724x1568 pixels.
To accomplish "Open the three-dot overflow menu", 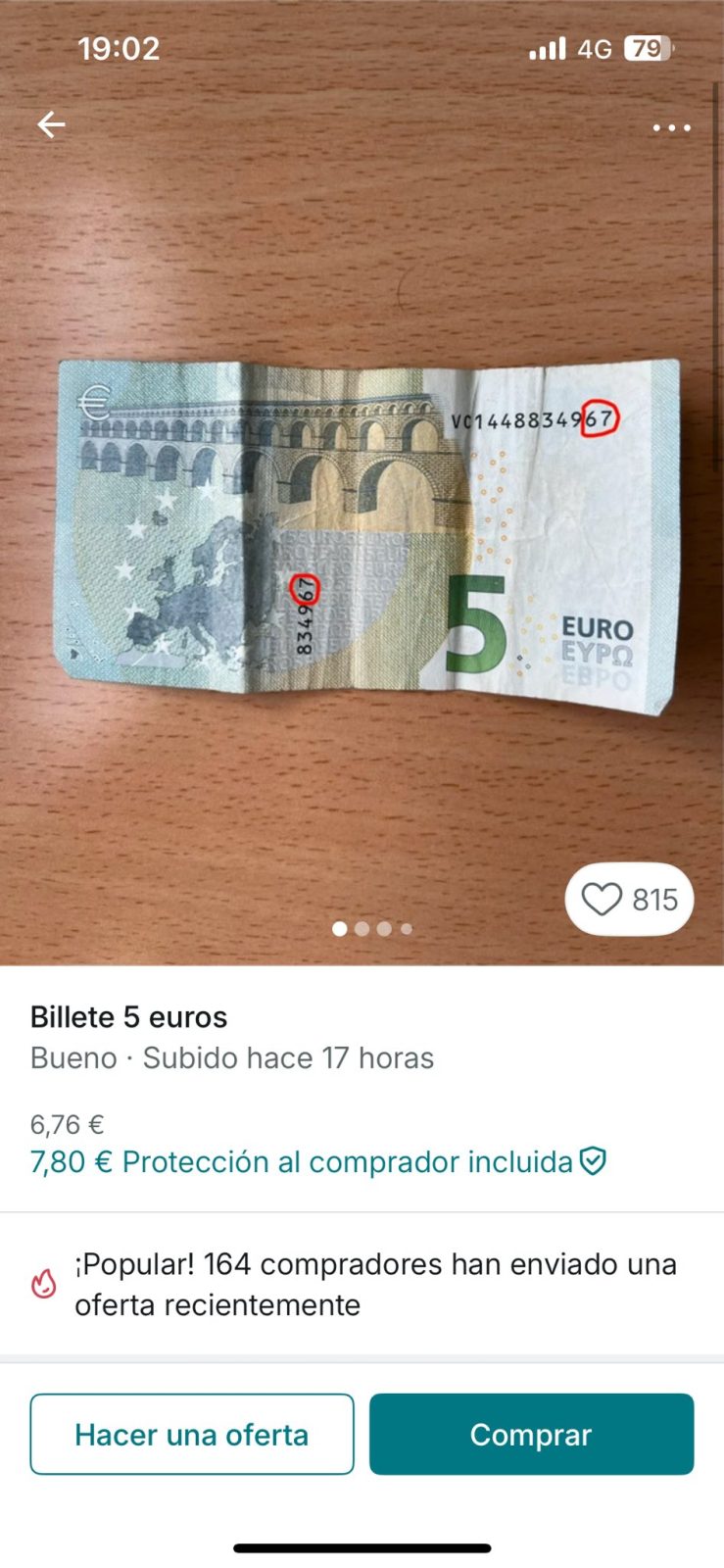I will point(671,127).
